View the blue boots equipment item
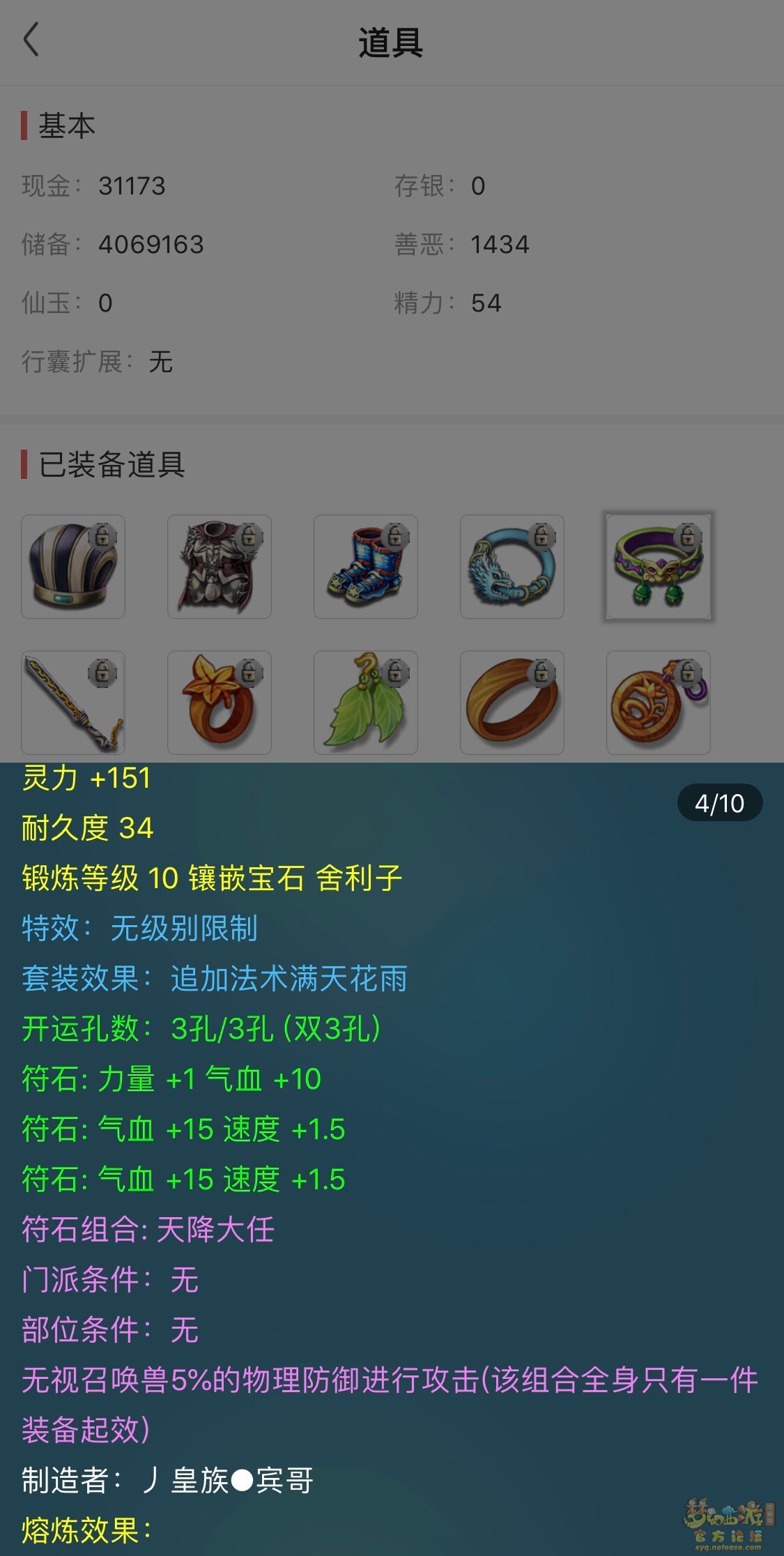 [x=366, y=567]
